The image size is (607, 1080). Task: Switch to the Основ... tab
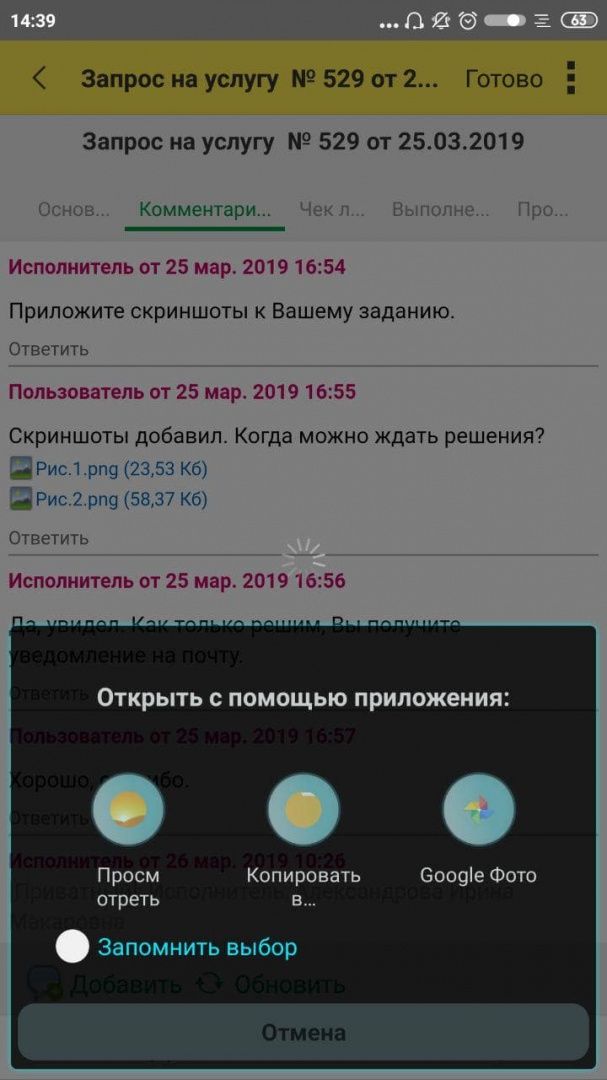(x=73, y=209)
